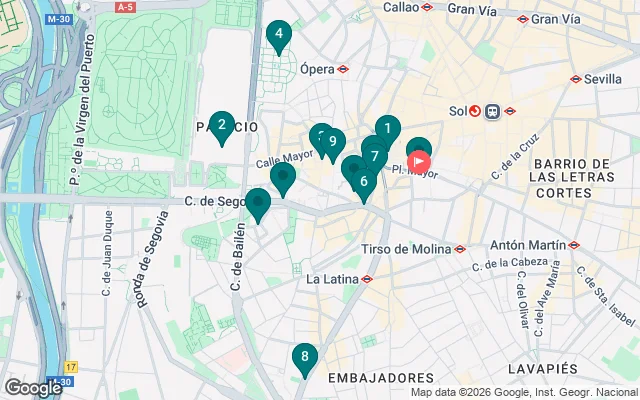Image resolution: width=640 pixels, height=400 pixels.
Task: Select map pin number 1
Action: (x=387, y=128)
